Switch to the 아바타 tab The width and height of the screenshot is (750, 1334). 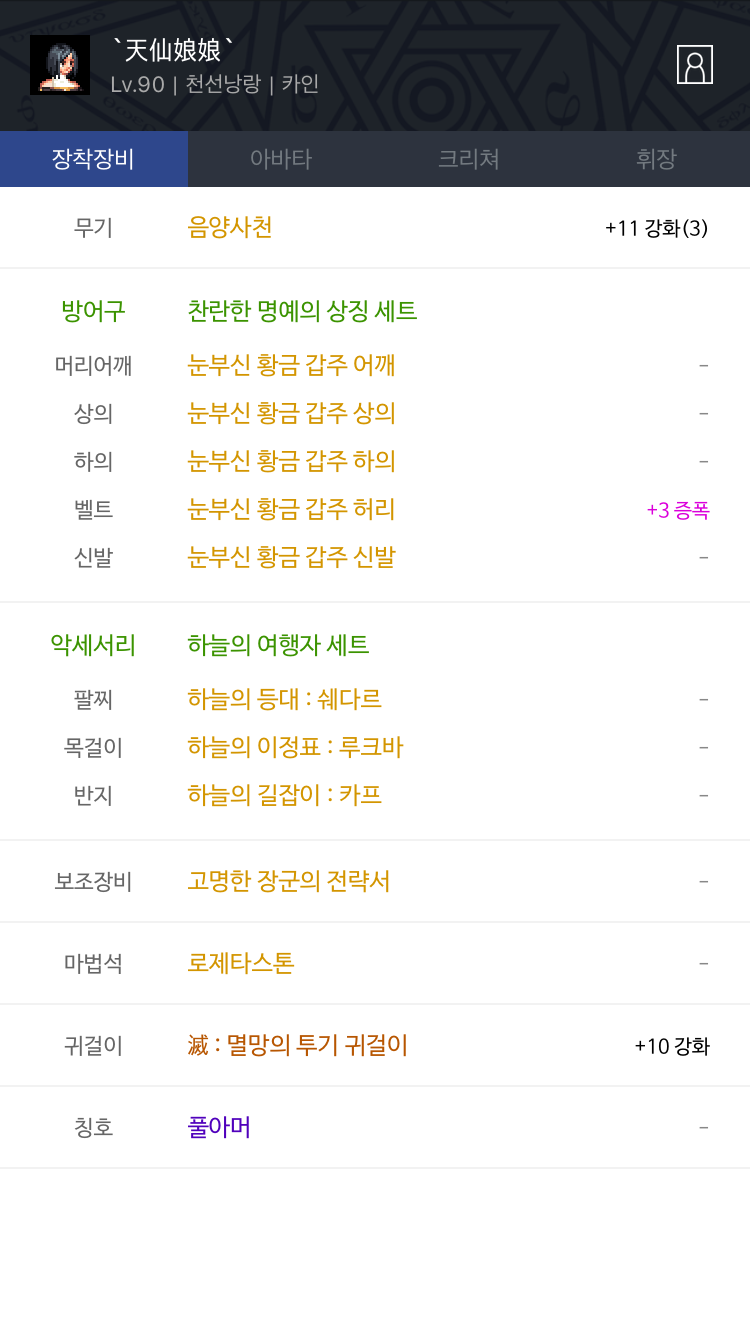(281, 159)
